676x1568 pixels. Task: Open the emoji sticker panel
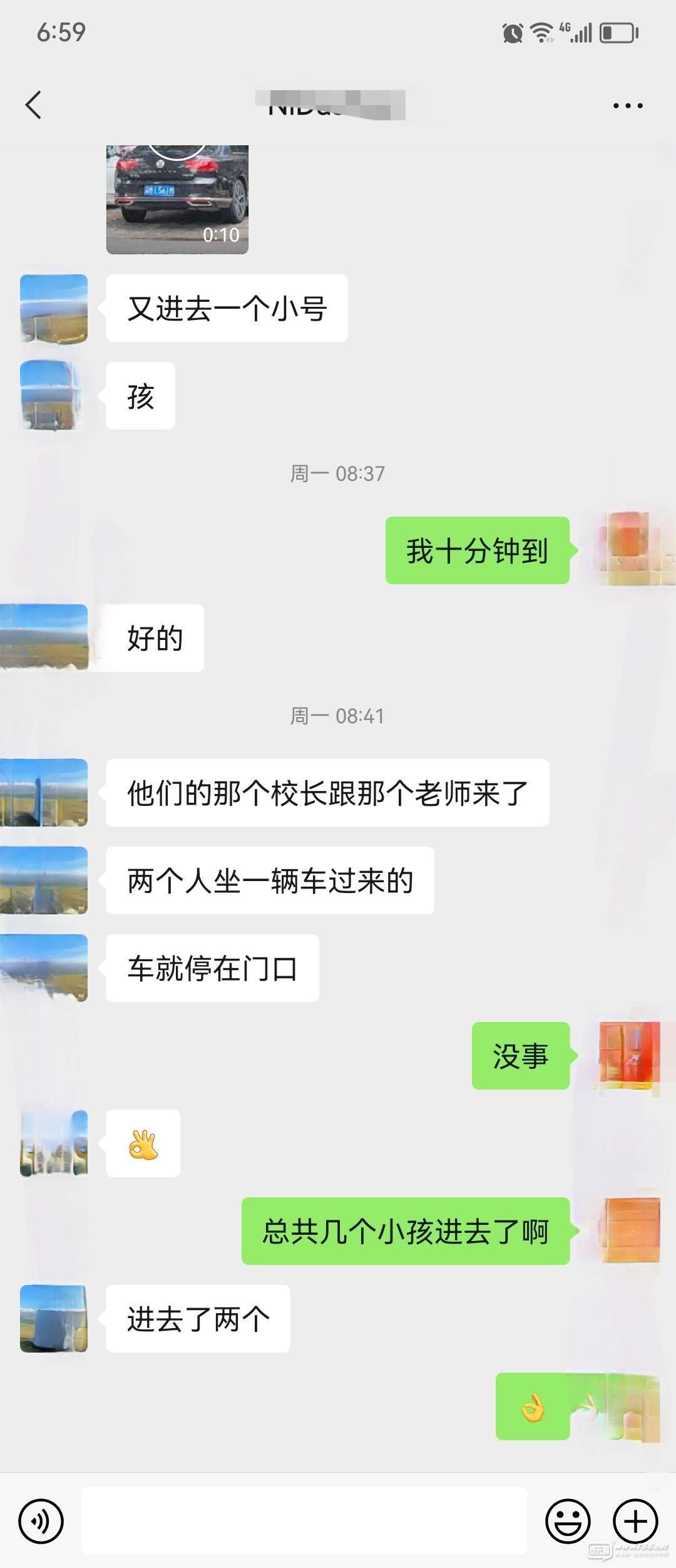[568, 1521]
